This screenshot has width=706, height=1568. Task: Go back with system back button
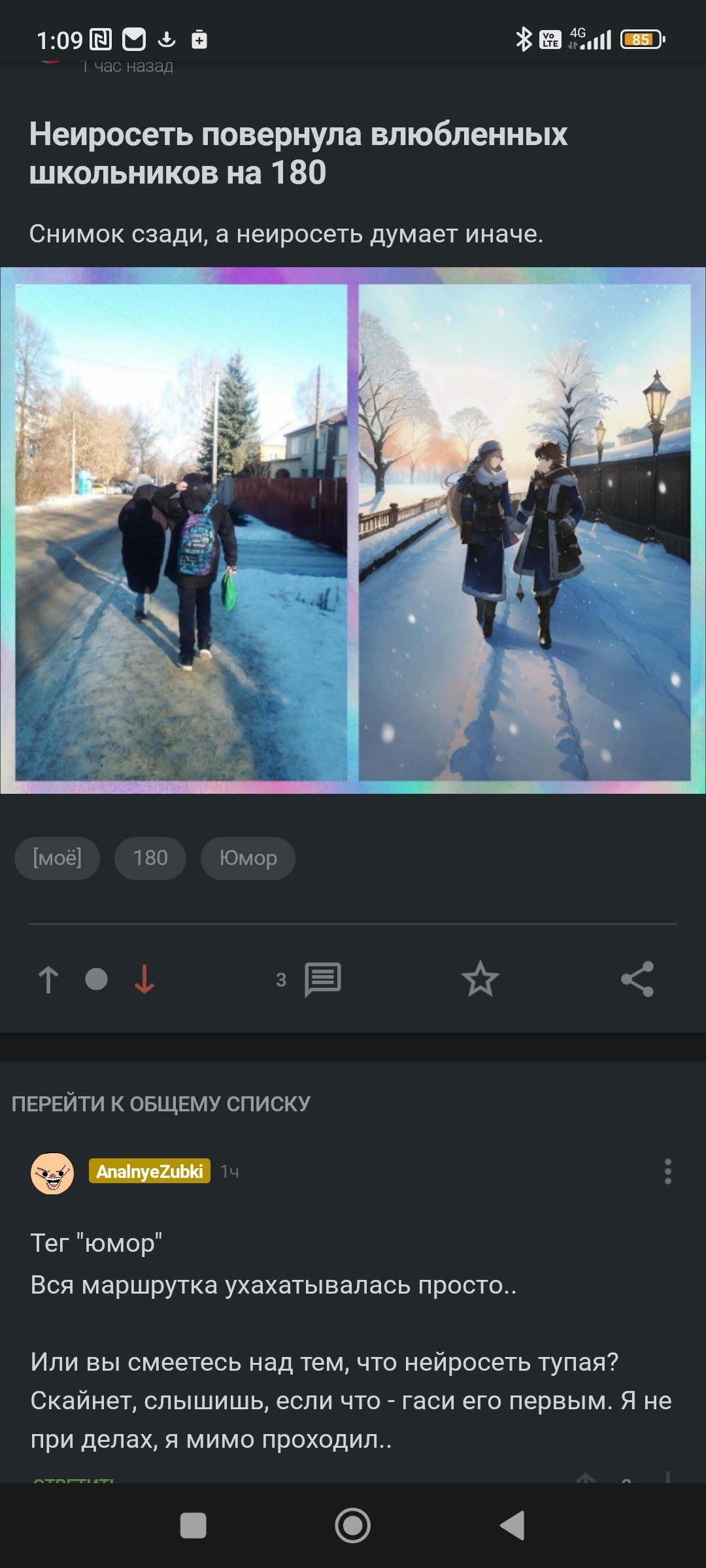coord(513,1526)
